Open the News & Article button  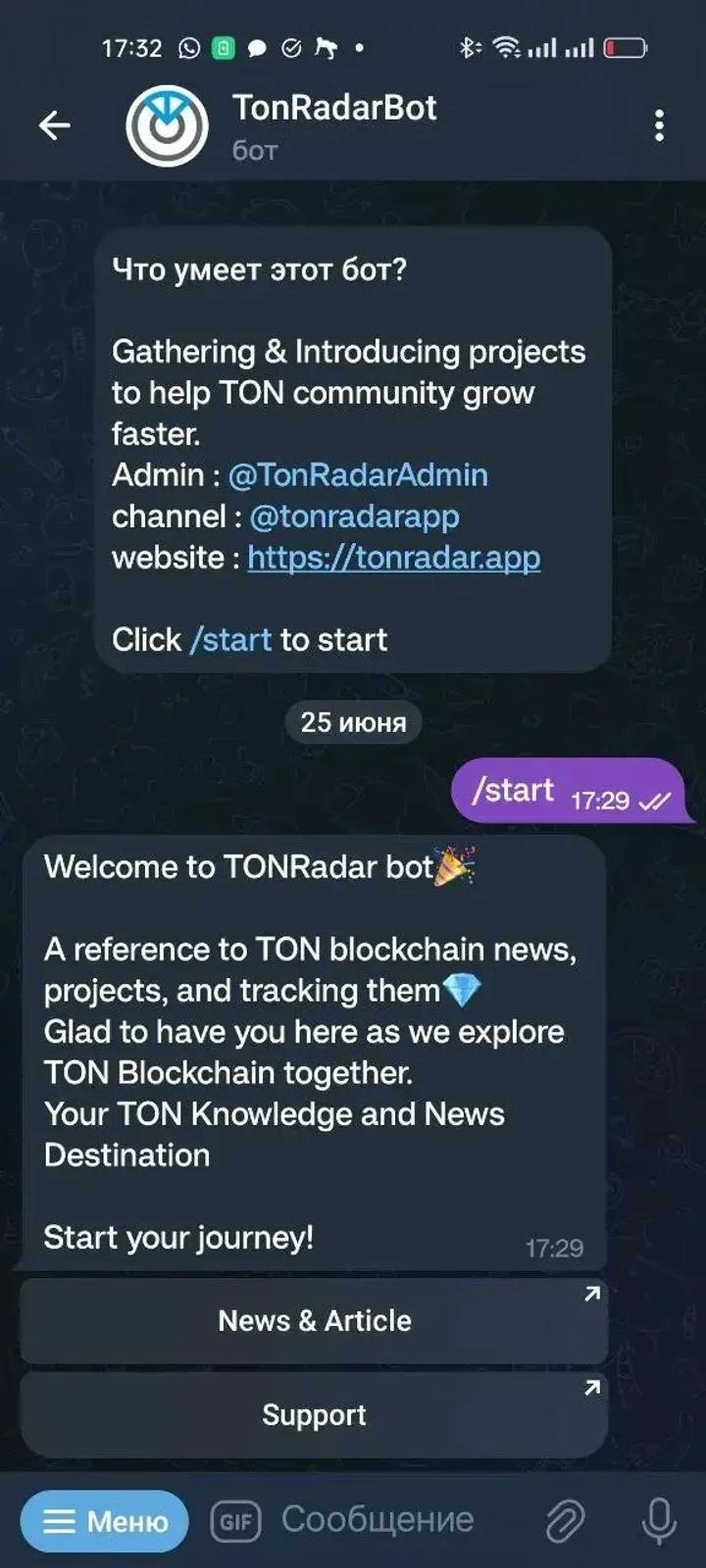click(314, 1321)
